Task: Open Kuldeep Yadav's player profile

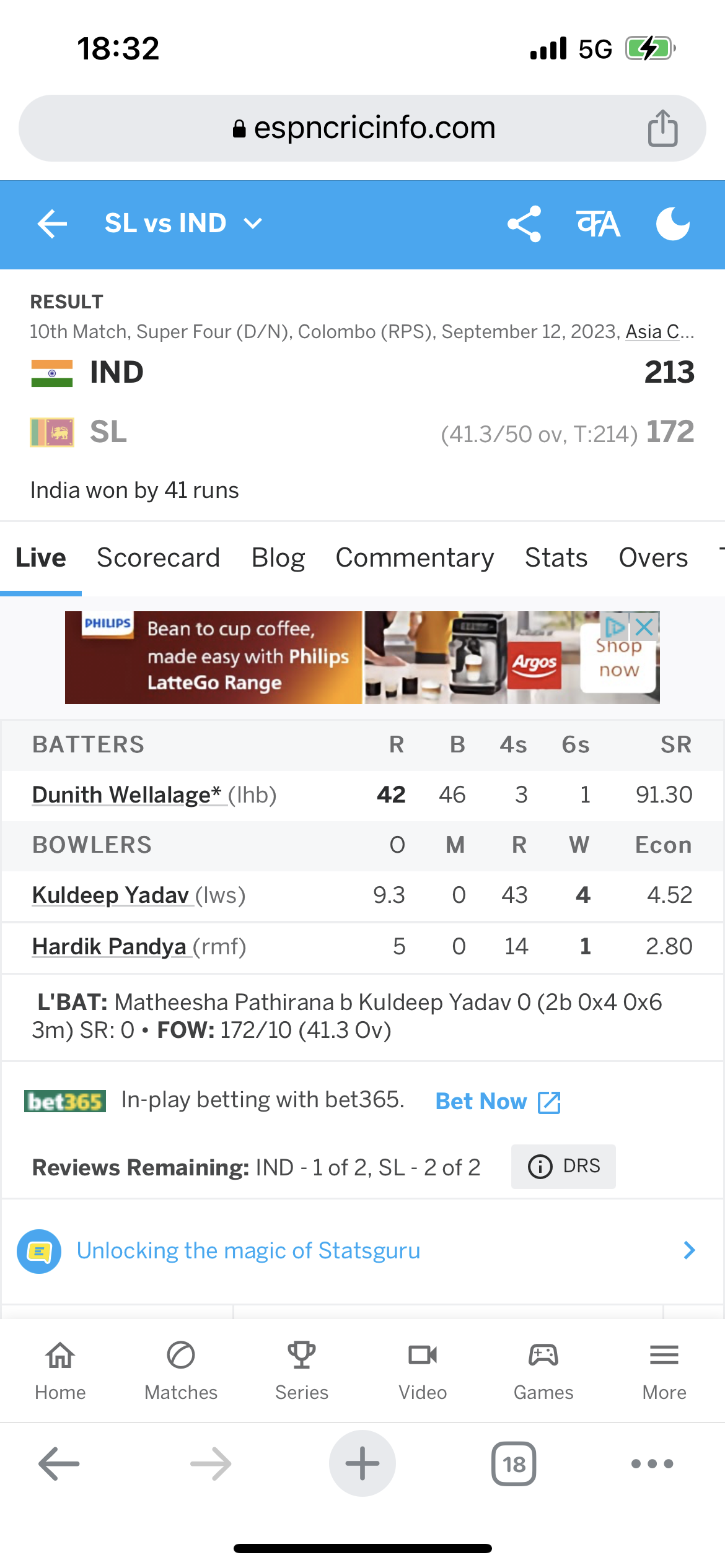Action: (x=110, y=895)
